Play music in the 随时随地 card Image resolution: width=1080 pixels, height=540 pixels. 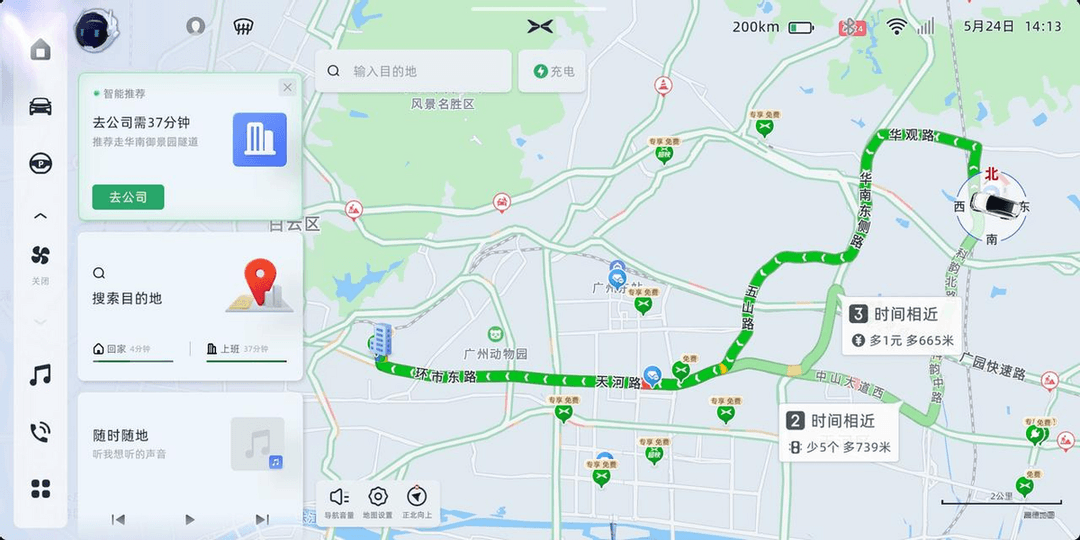[x=190, y=519]
